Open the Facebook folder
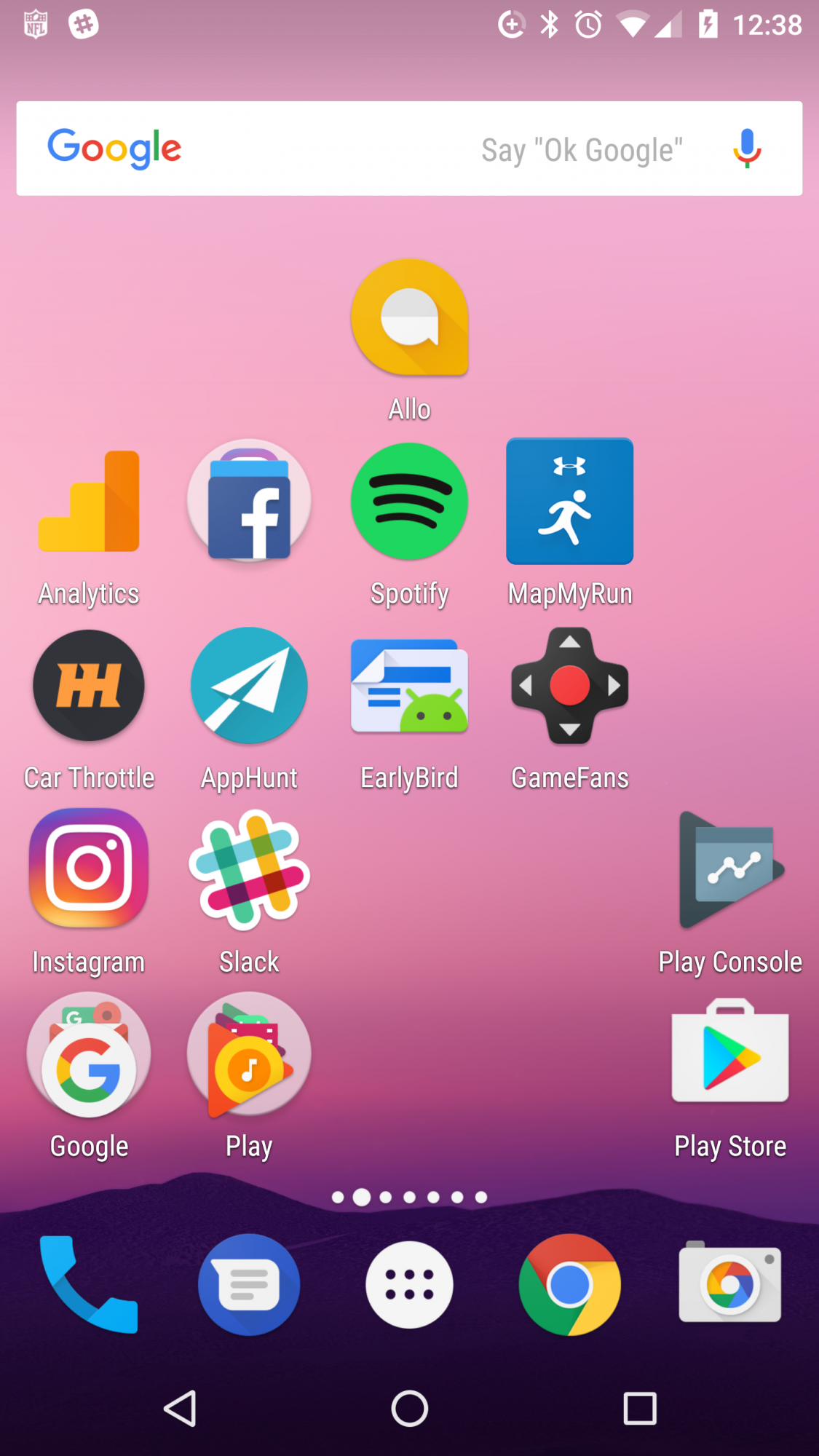This screenshot has width=819, height=1456. pos(249,501)
